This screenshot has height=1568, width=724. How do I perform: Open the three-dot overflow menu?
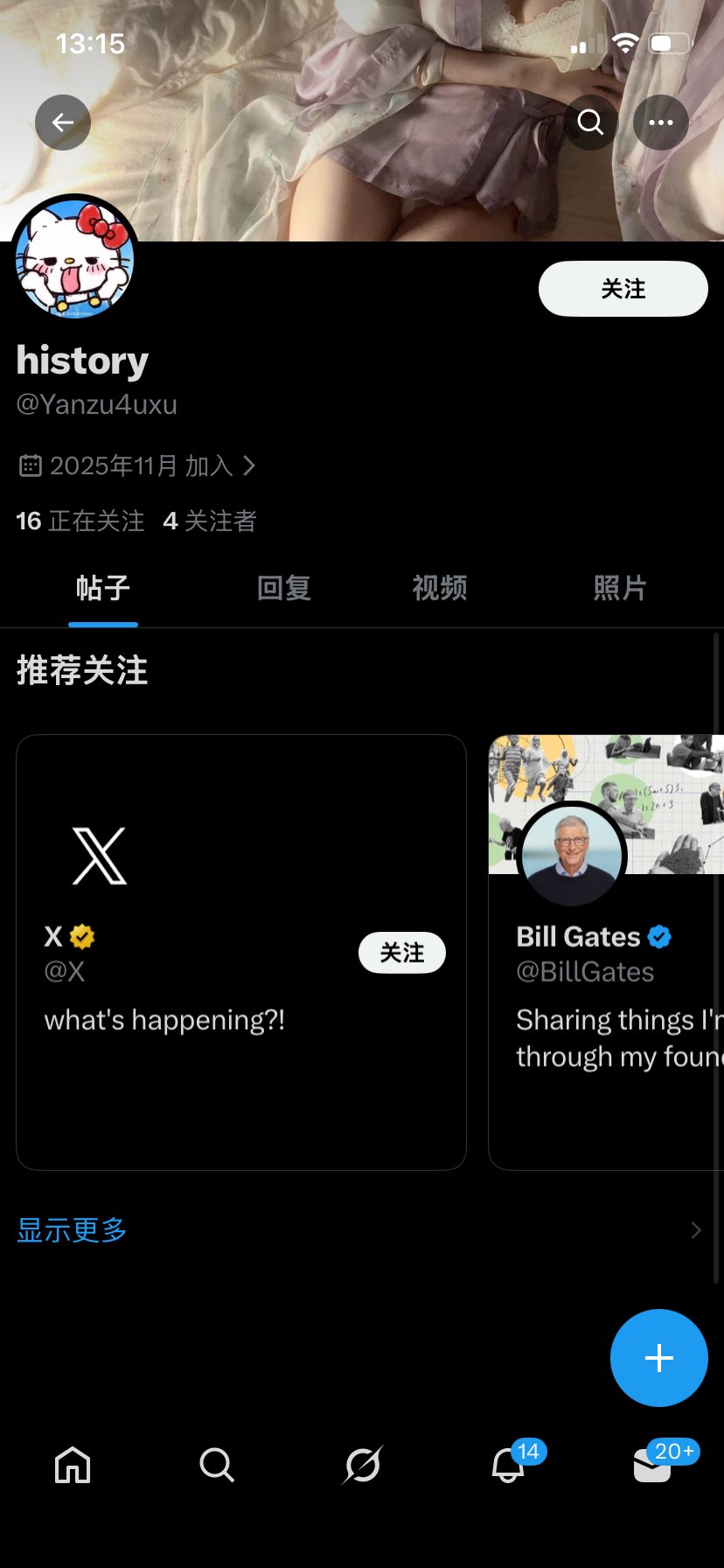(x=661, y=122)
